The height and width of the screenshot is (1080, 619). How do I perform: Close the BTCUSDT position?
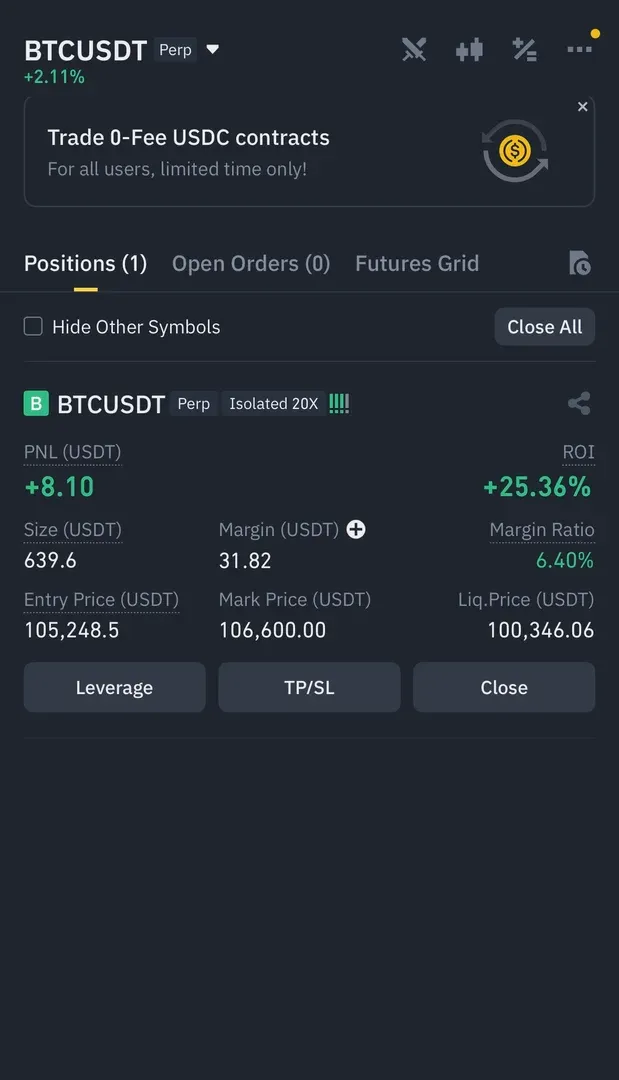coord(504,687)
